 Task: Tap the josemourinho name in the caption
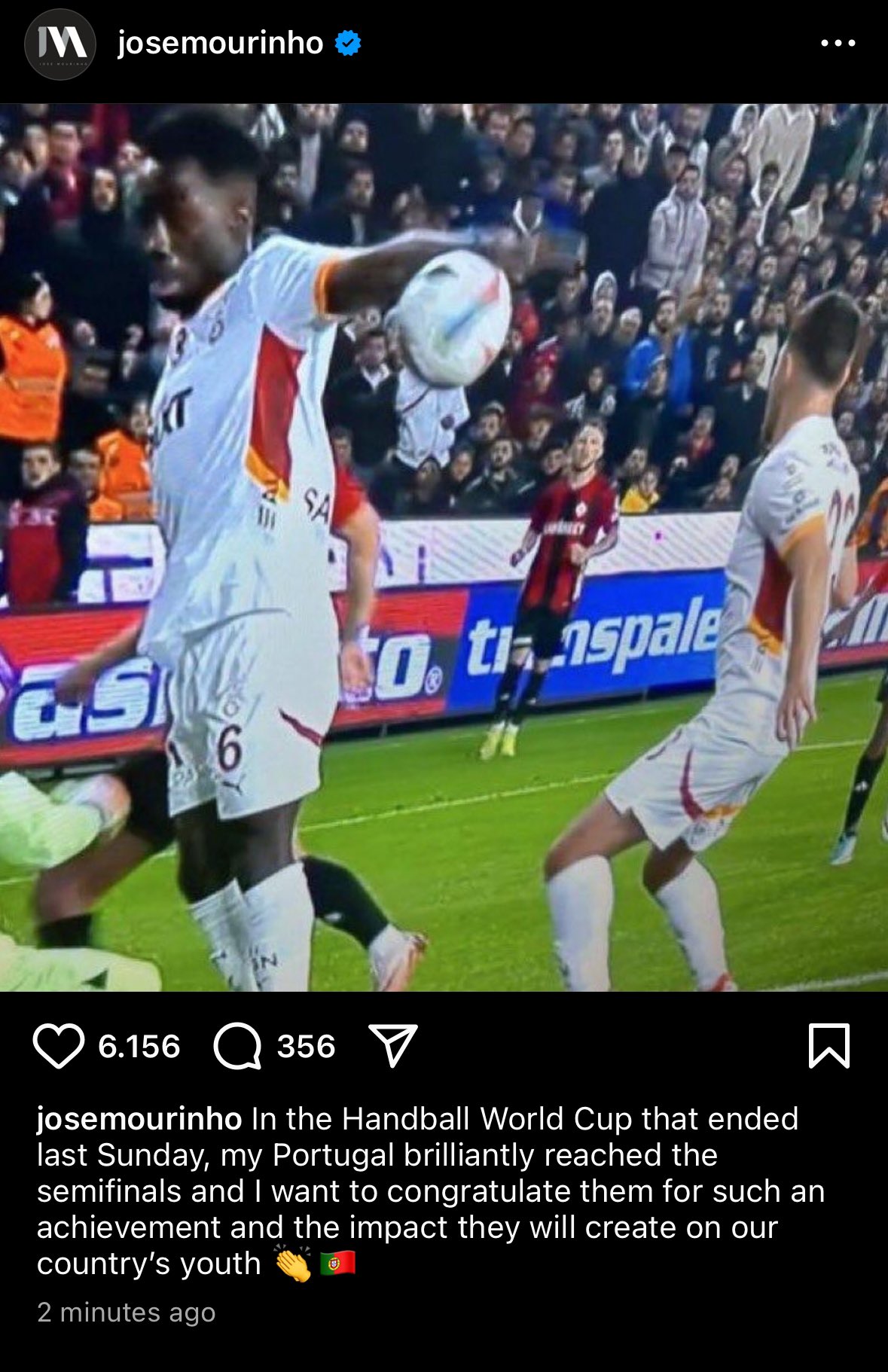tap(139, 1119)
